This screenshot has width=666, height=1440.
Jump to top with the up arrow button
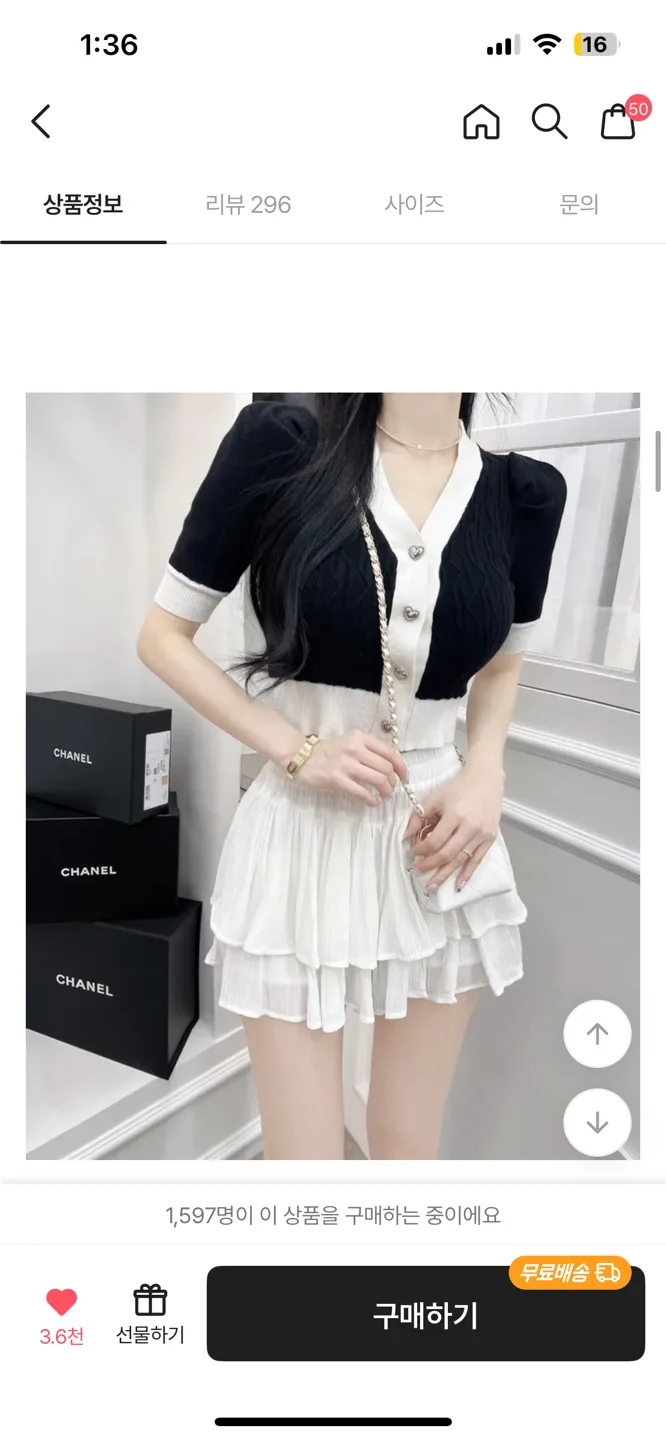597,1034
